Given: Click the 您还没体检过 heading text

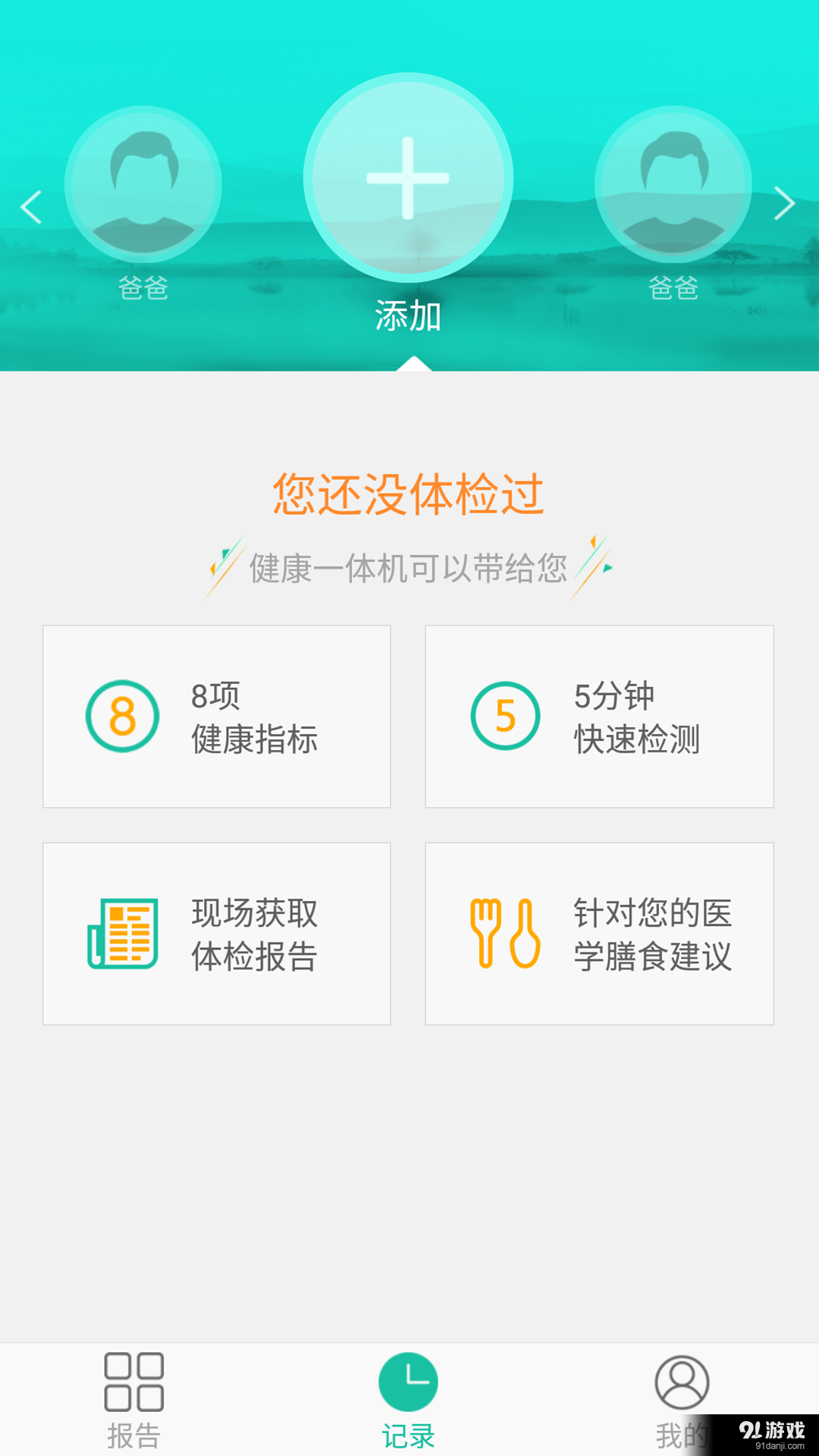Looking at the screenshot, I should 409,494.
